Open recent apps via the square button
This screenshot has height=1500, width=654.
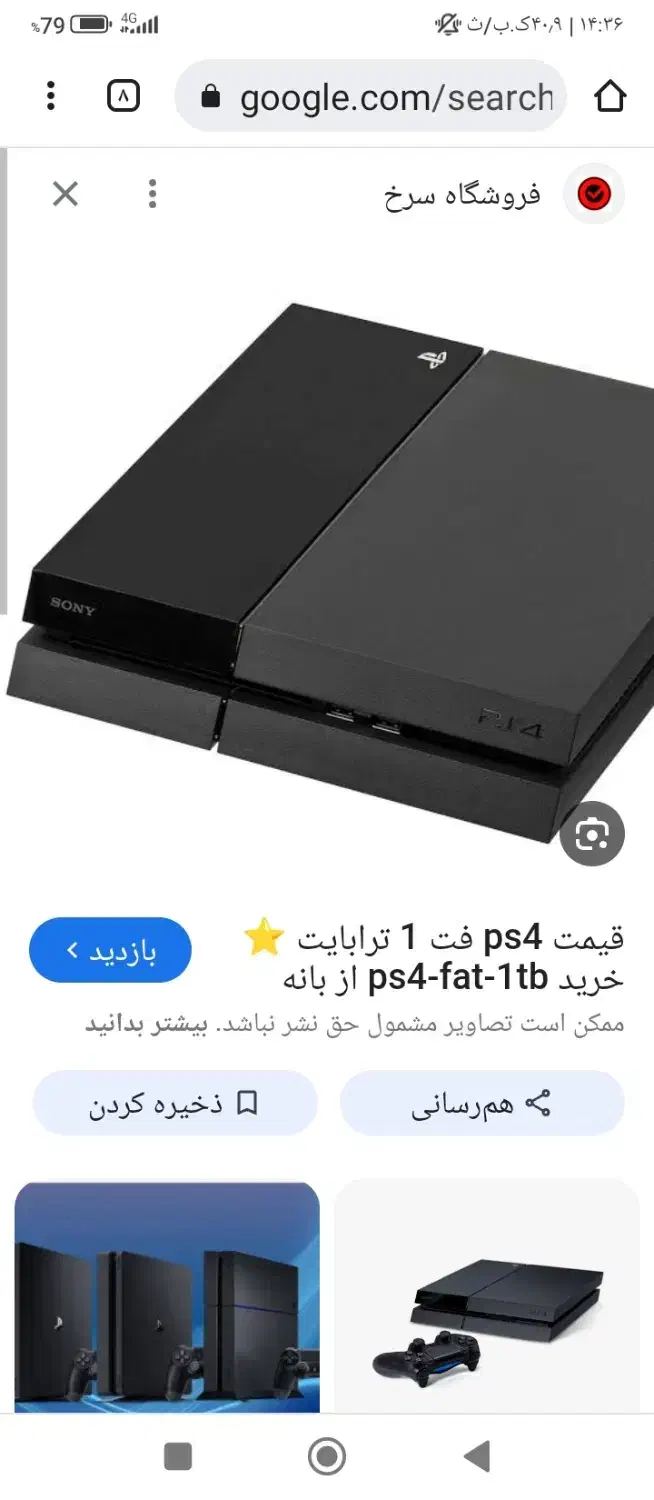pos(178,1457)
